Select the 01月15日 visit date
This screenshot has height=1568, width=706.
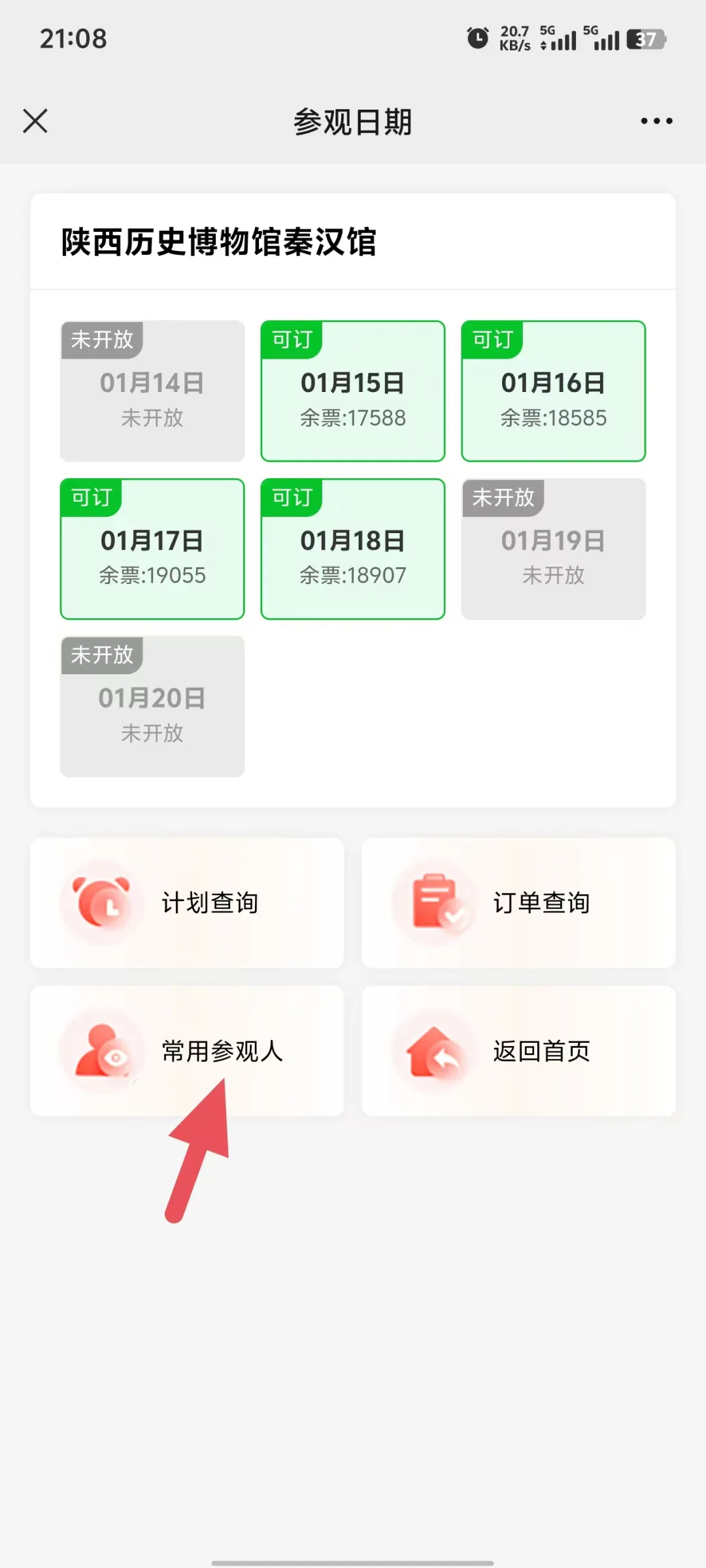coord(353,391)
